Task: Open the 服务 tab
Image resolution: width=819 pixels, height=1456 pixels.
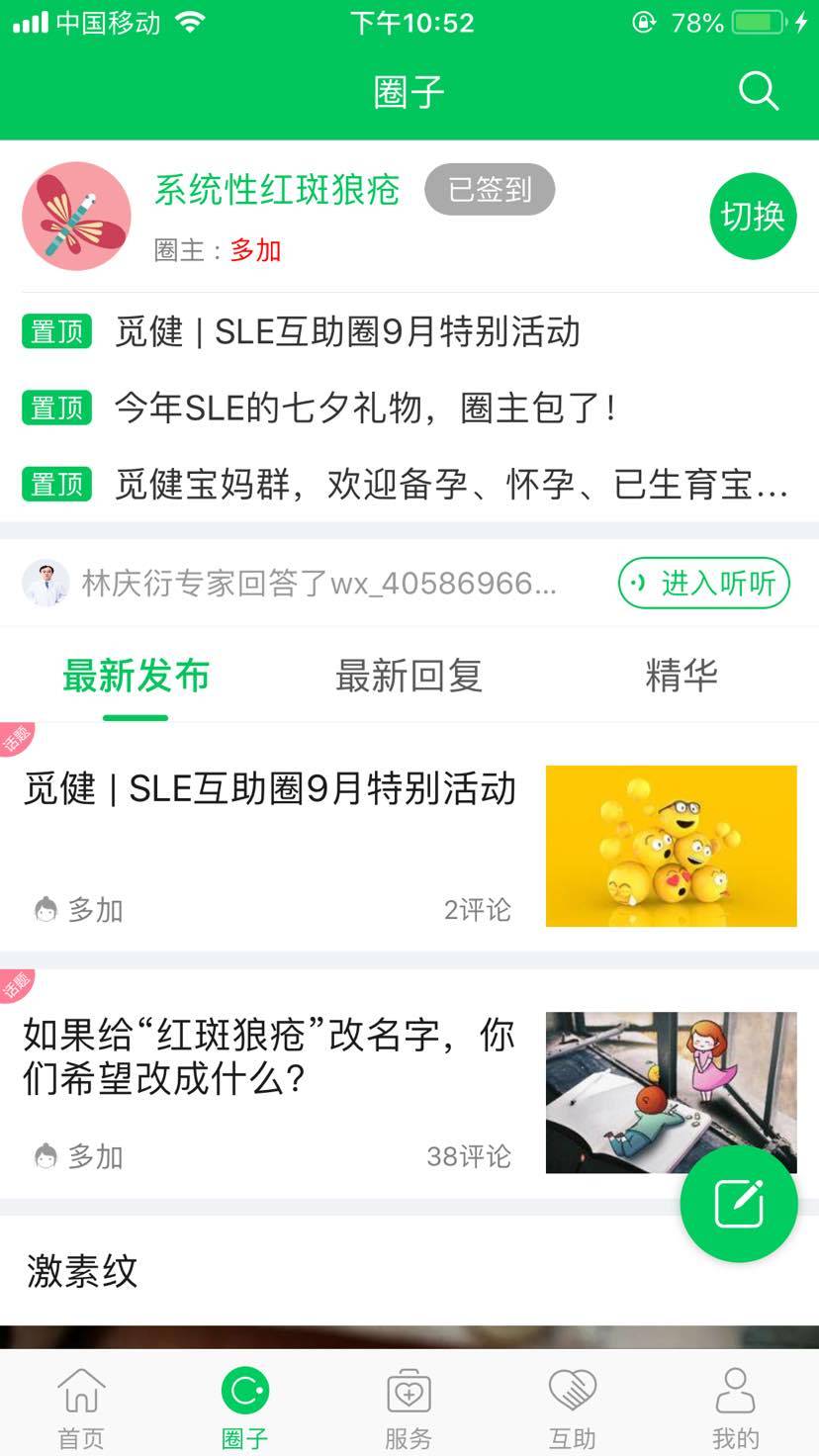Action: tap(409, 1407)
